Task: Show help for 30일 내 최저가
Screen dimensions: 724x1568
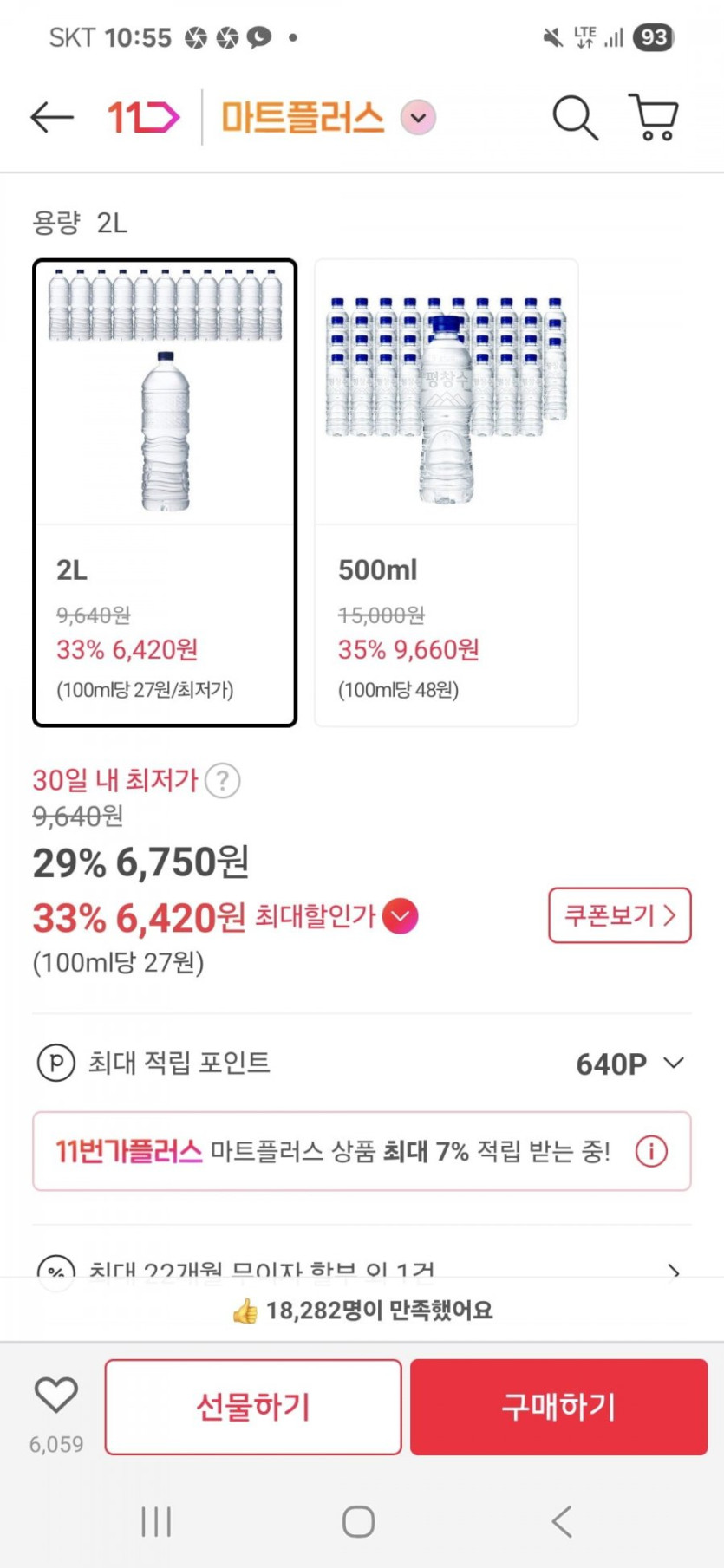Action: tap(223, 780)
